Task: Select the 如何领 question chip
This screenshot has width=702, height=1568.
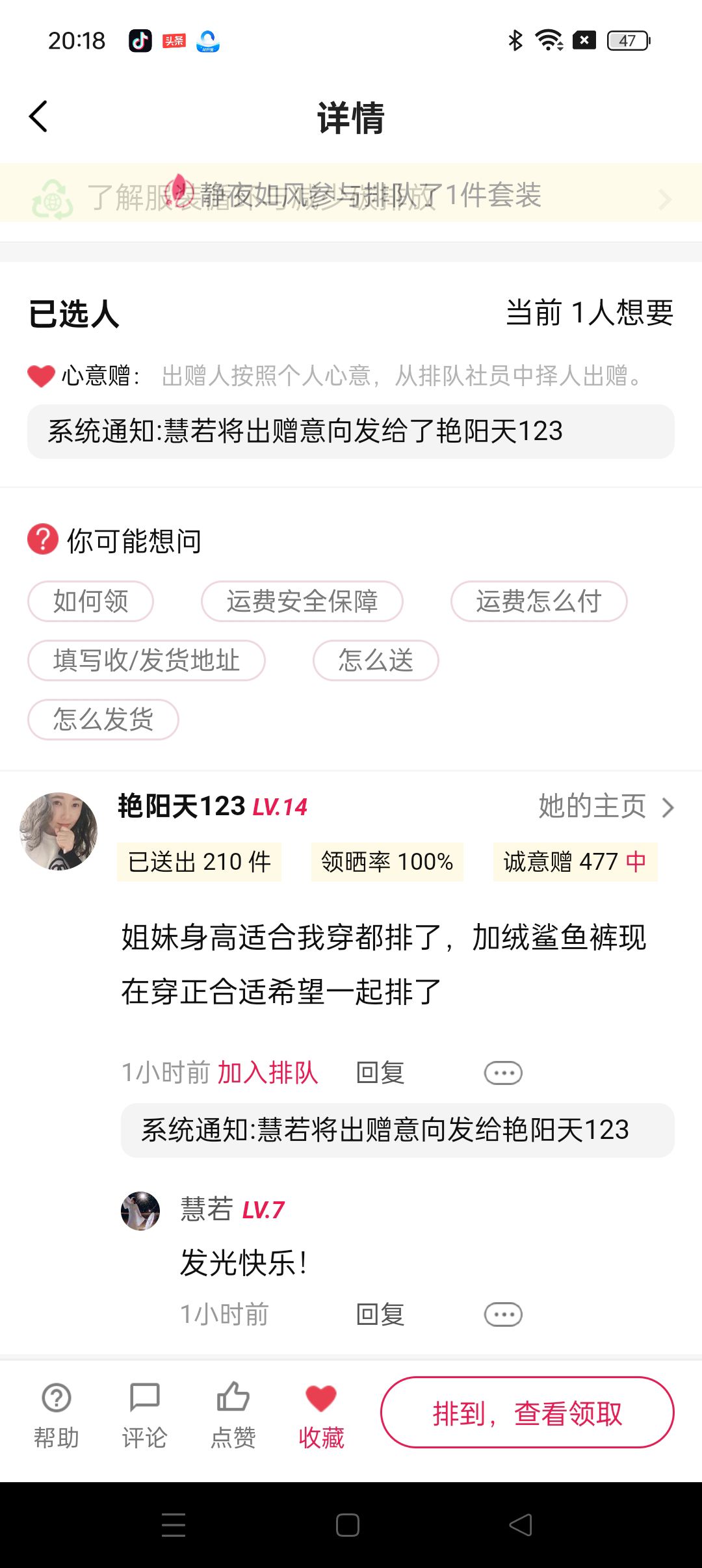Action: pyautogui.click(x=90, y=601)
